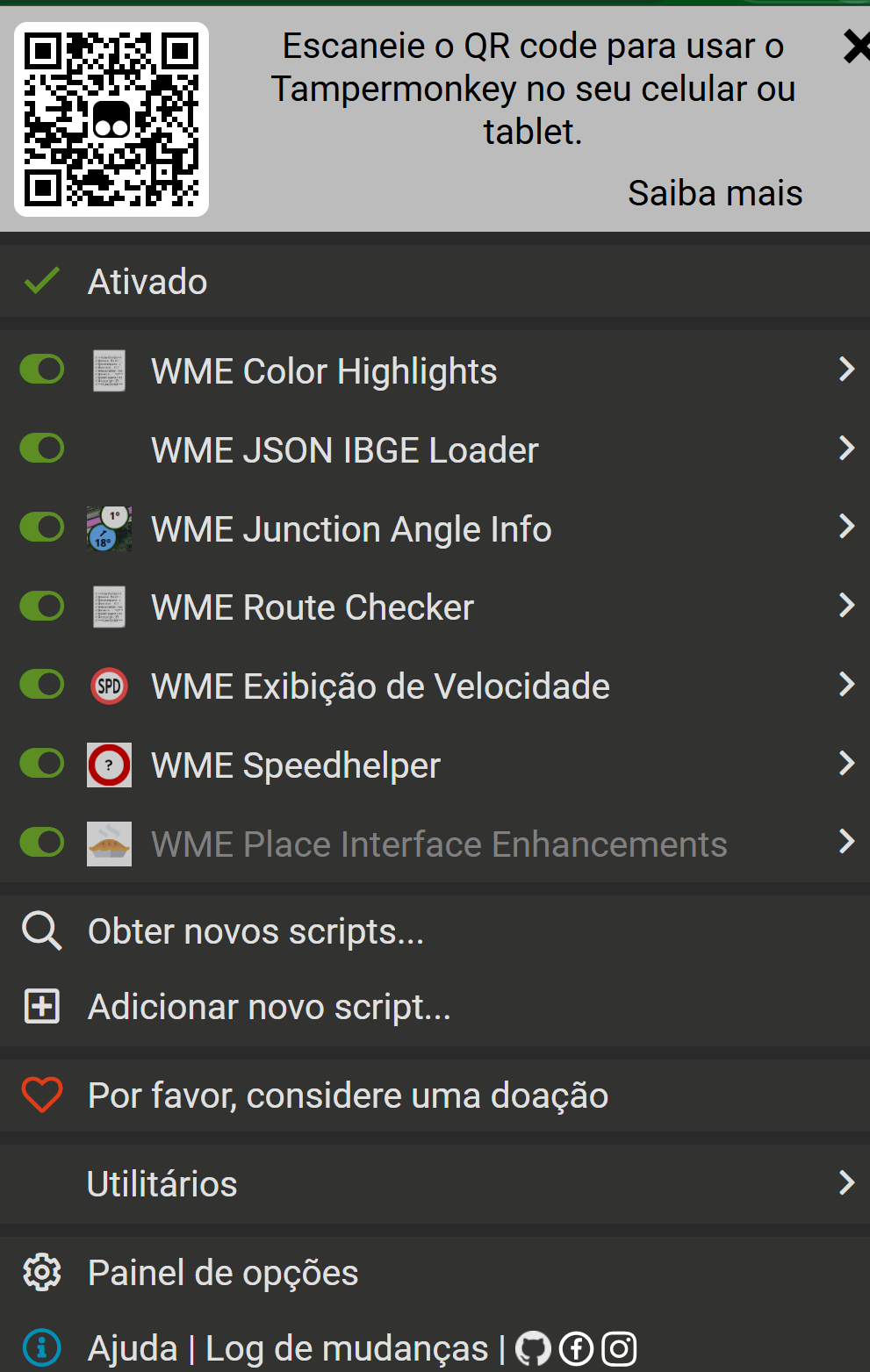Screen dimensions: 870x1372
Task: Open the Saiba mais link
Action: pos(715,193)
